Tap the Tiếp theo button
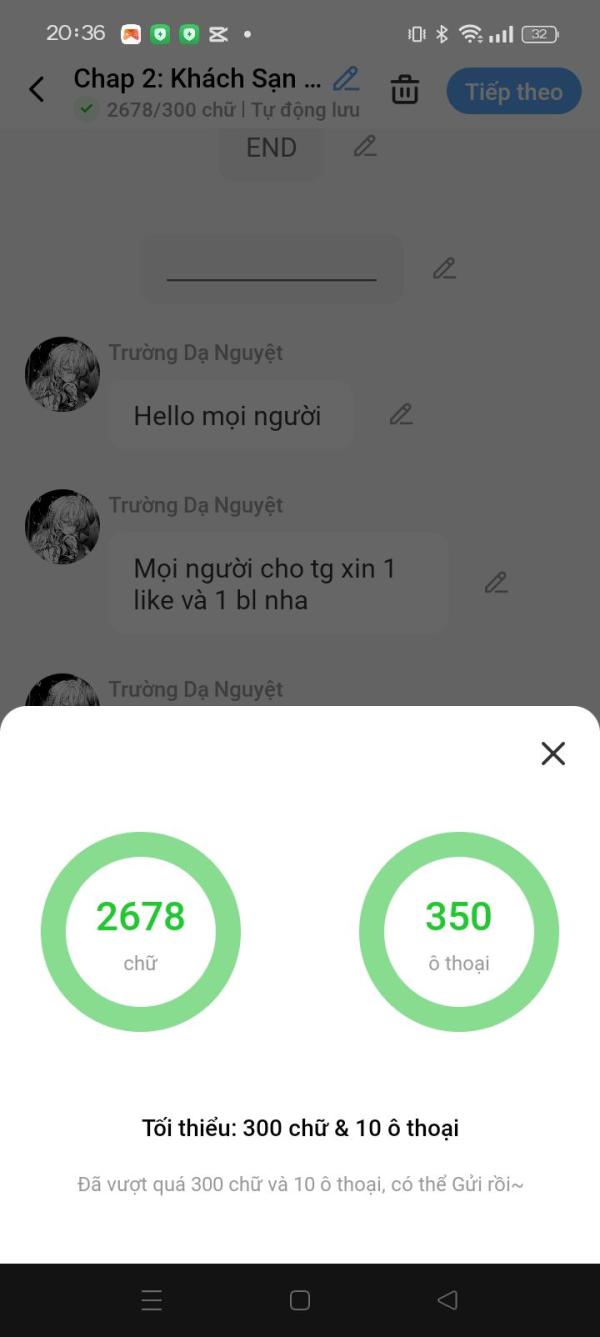 pyautogui.click(x=514, y=91)
